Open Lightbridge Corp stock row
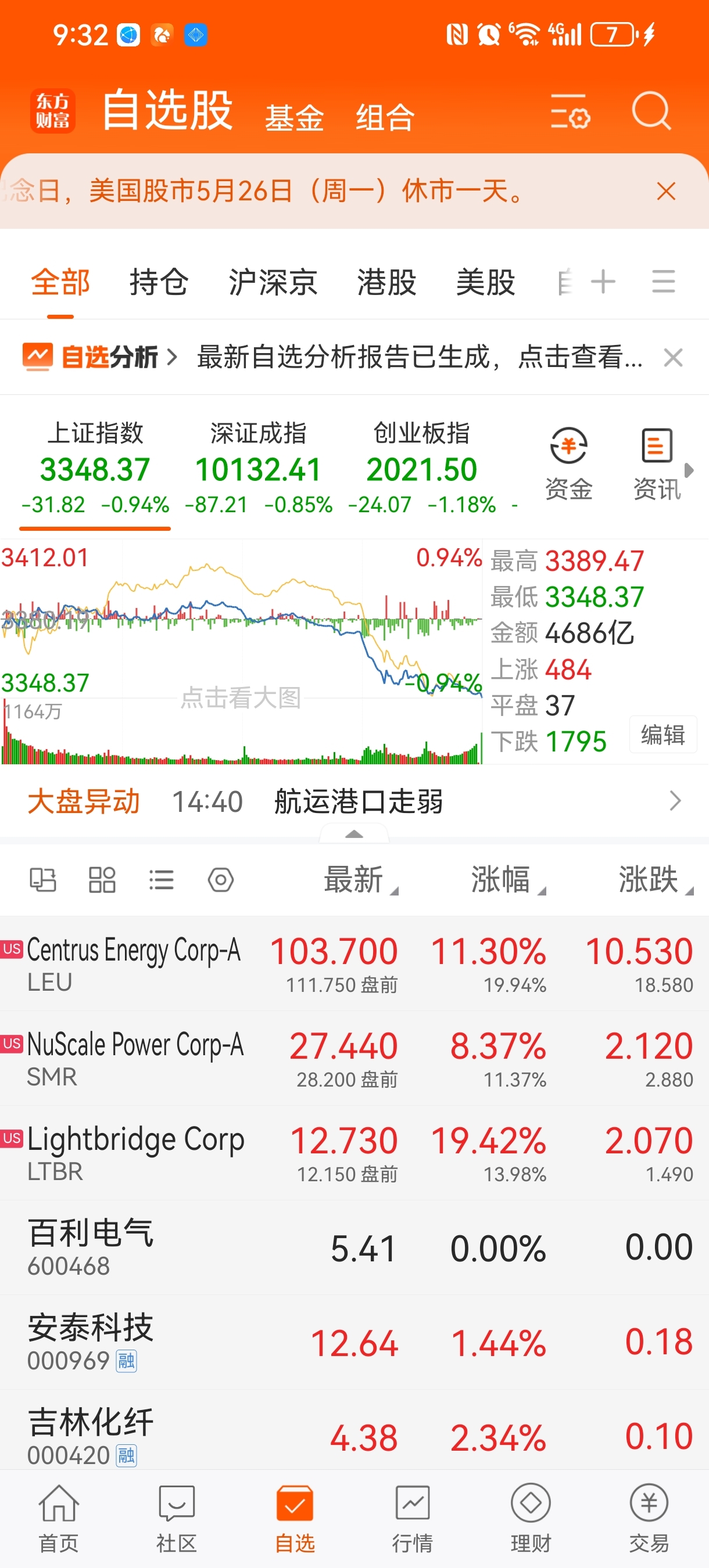Screen dimensions: 709x1568 [x=354, y=1153]
